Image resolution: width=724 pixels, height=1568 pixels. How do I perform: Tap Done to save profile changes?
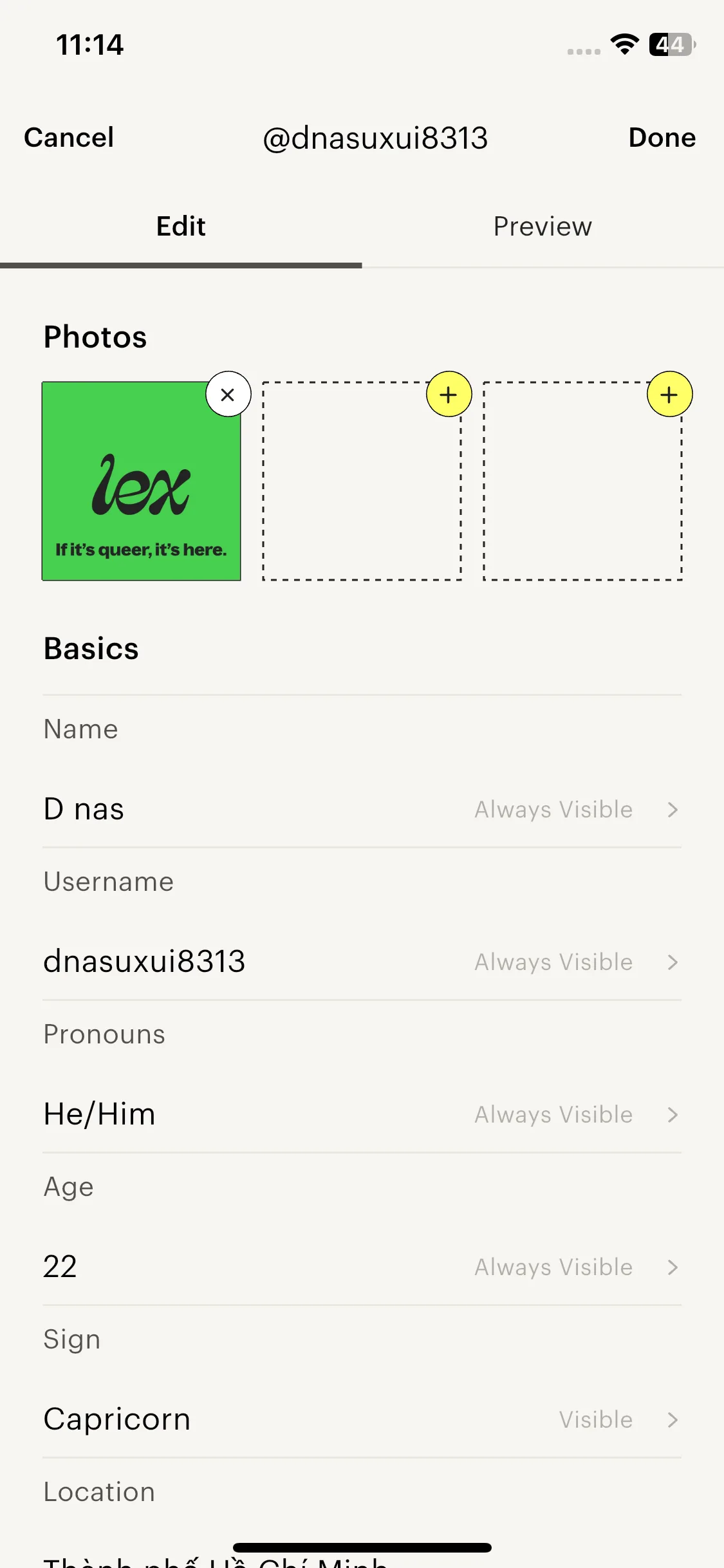point(662,138)
